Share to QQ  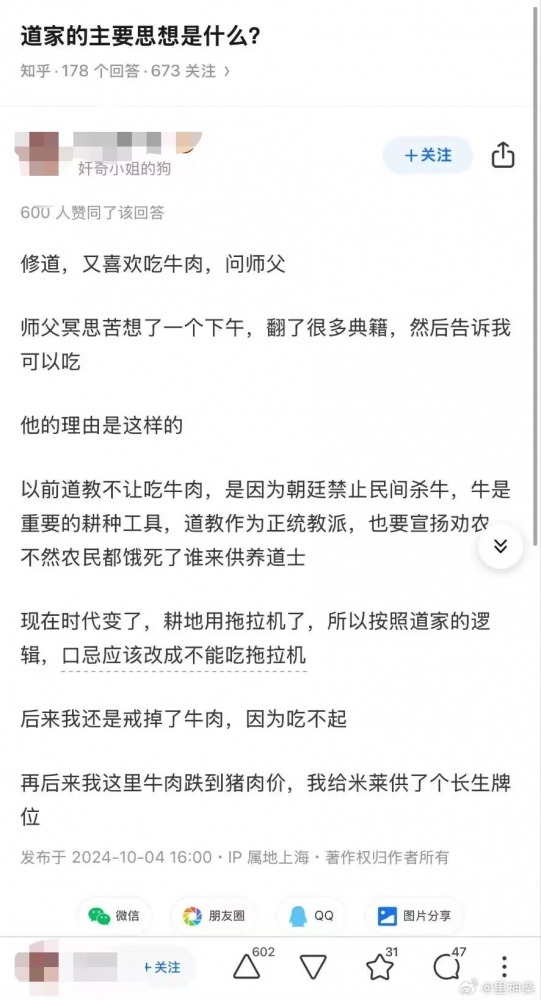pos(311,916)
